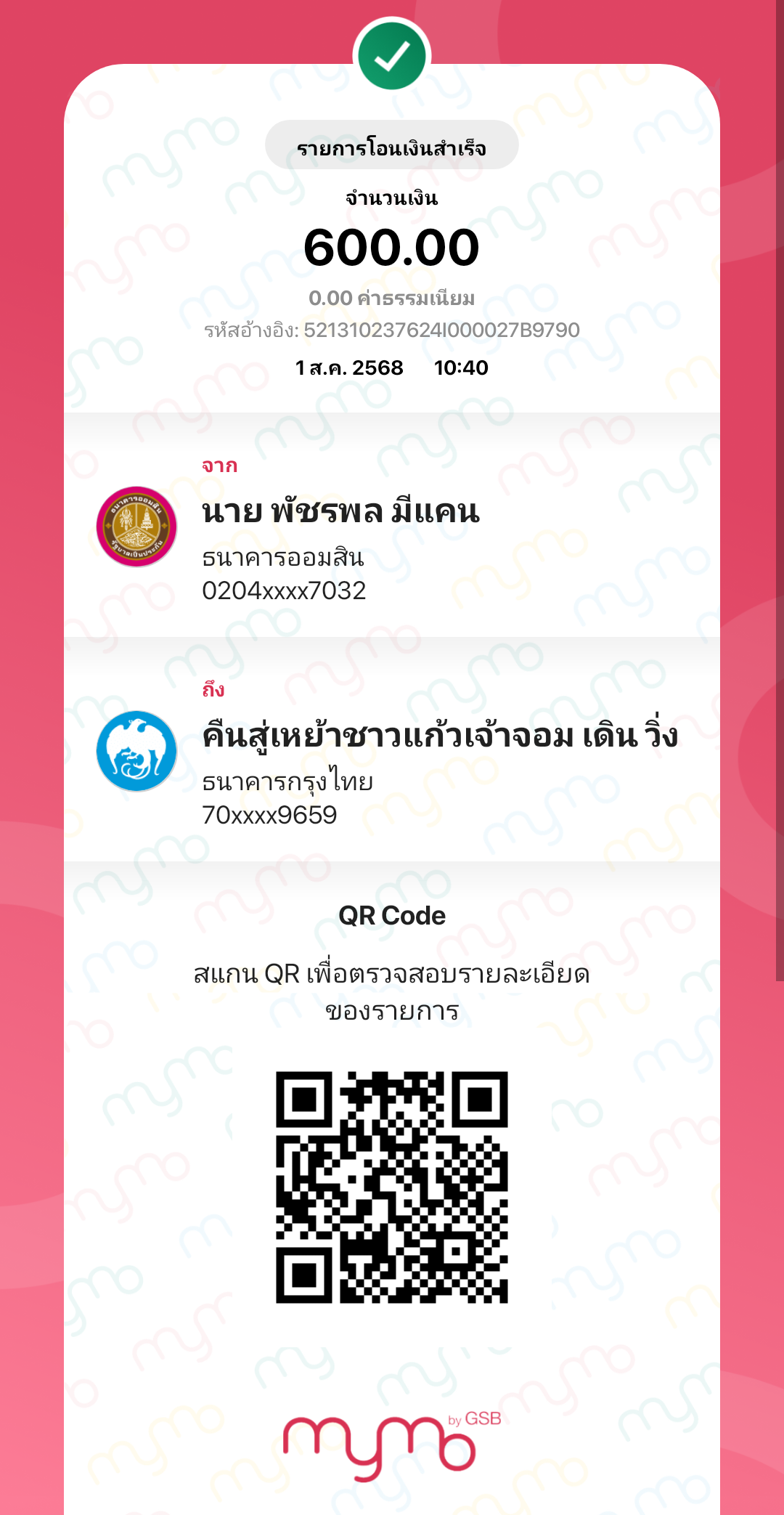Click the red 'จาก' sender label
This screenshot has width=784, height=1515.
click(x=219, y=466)
